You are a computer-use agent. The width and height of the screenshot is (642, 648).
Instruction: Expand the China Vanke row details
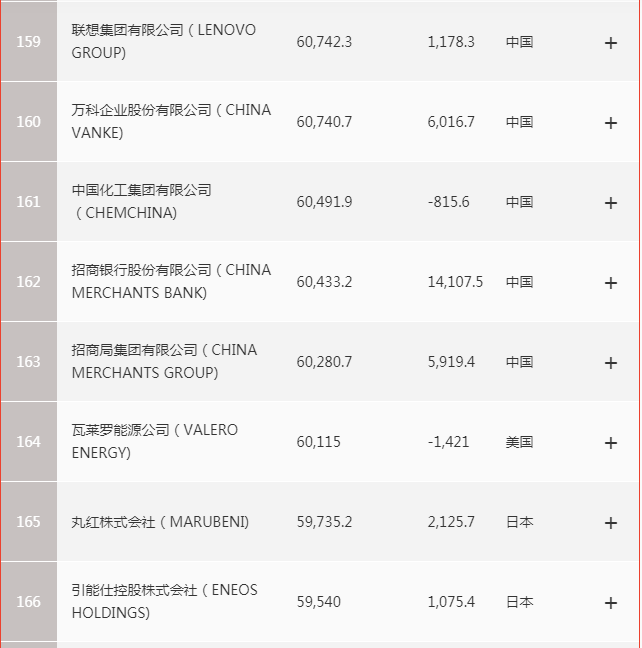[x=611, y=123]
